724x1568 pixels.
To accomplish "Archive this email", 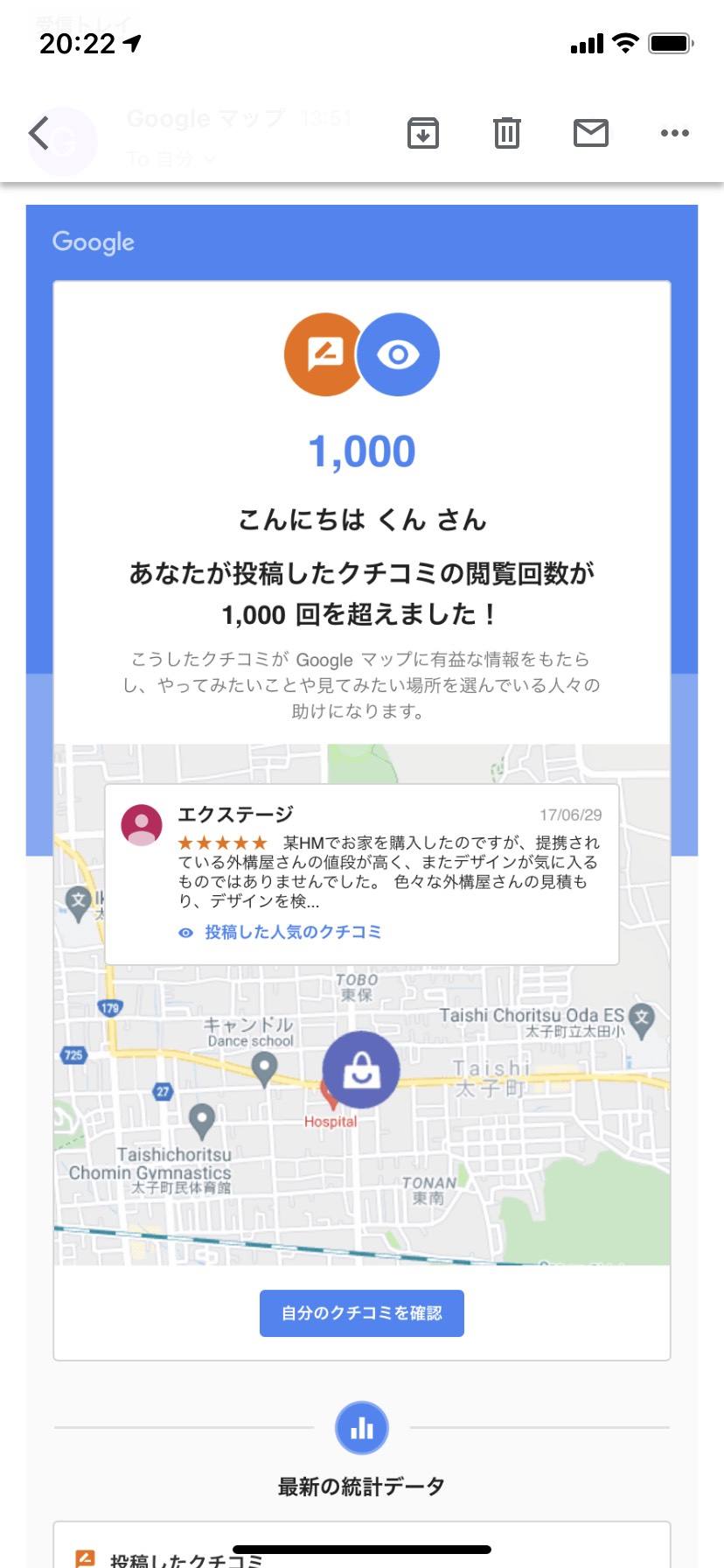I will tap(423, 133).
